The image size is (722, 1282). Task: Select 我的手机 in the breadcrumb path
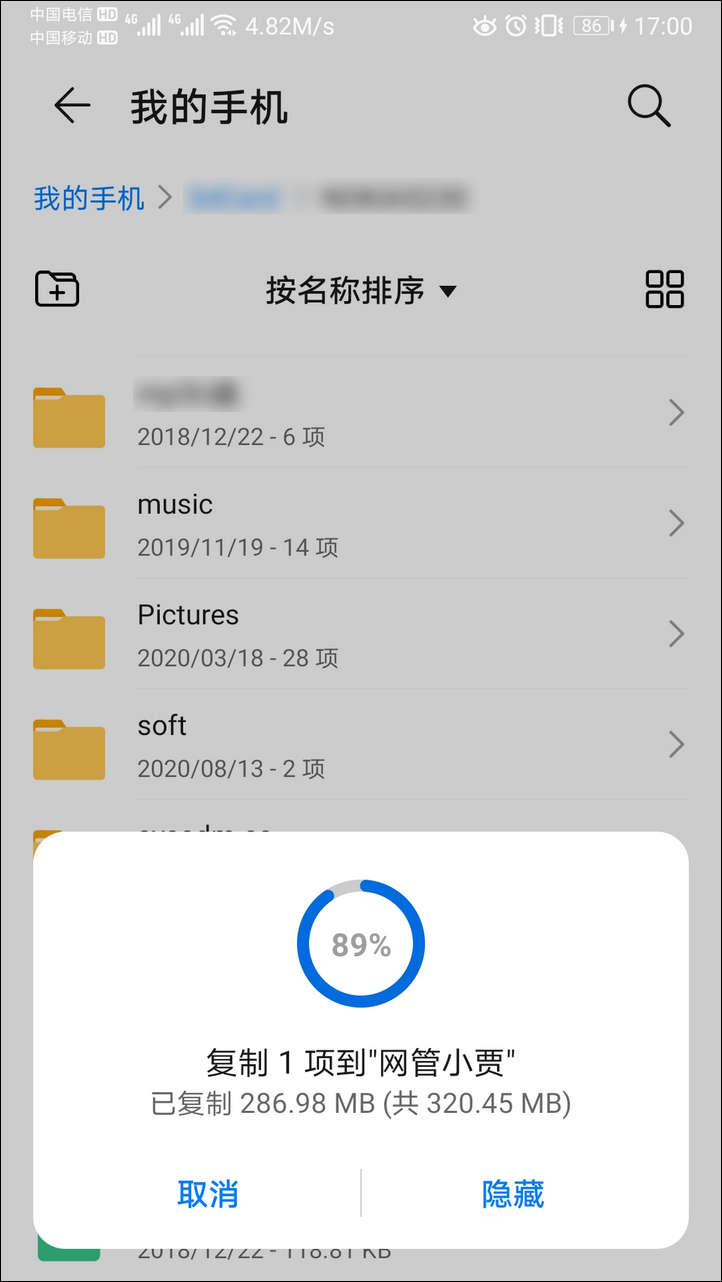tap(86, 198)
